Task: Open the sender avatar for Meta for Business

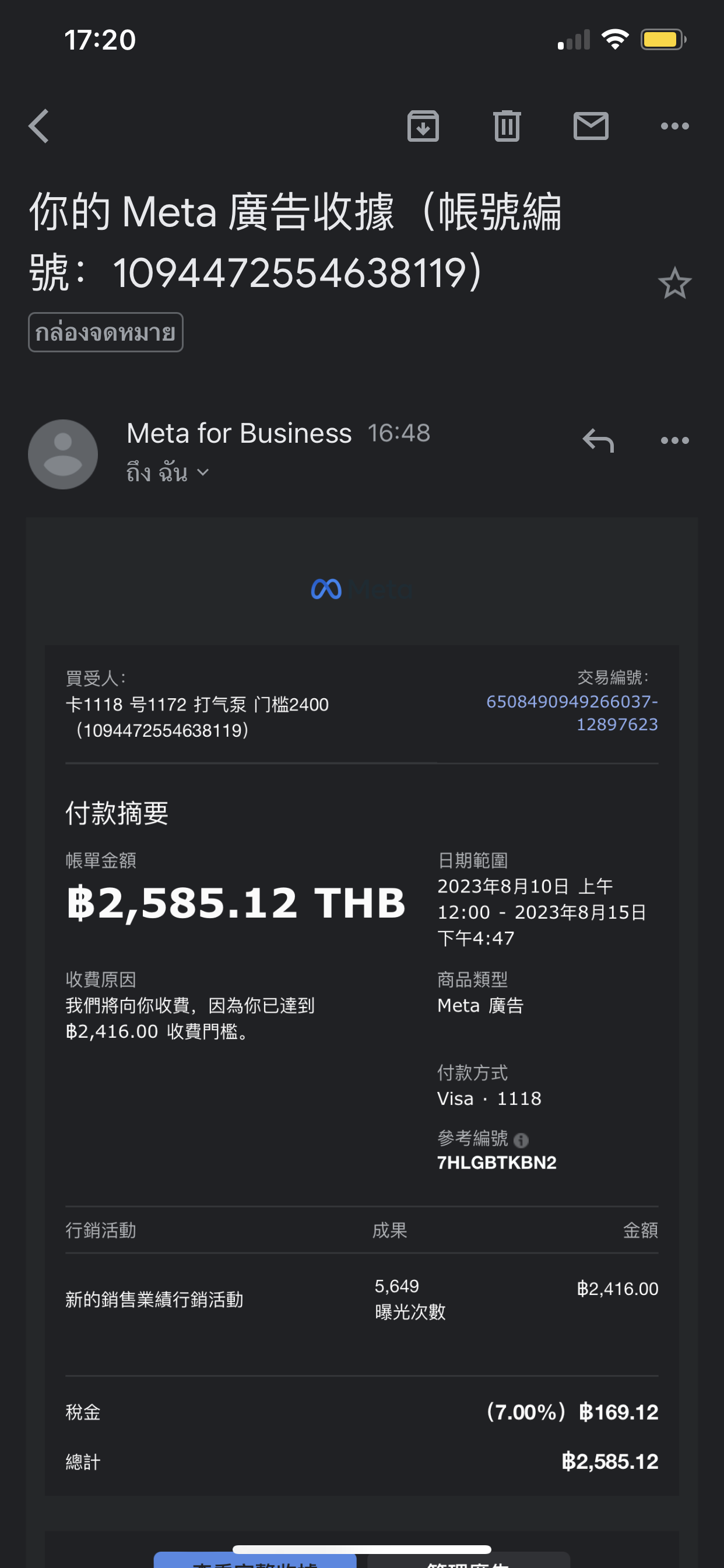Action: 63,454
